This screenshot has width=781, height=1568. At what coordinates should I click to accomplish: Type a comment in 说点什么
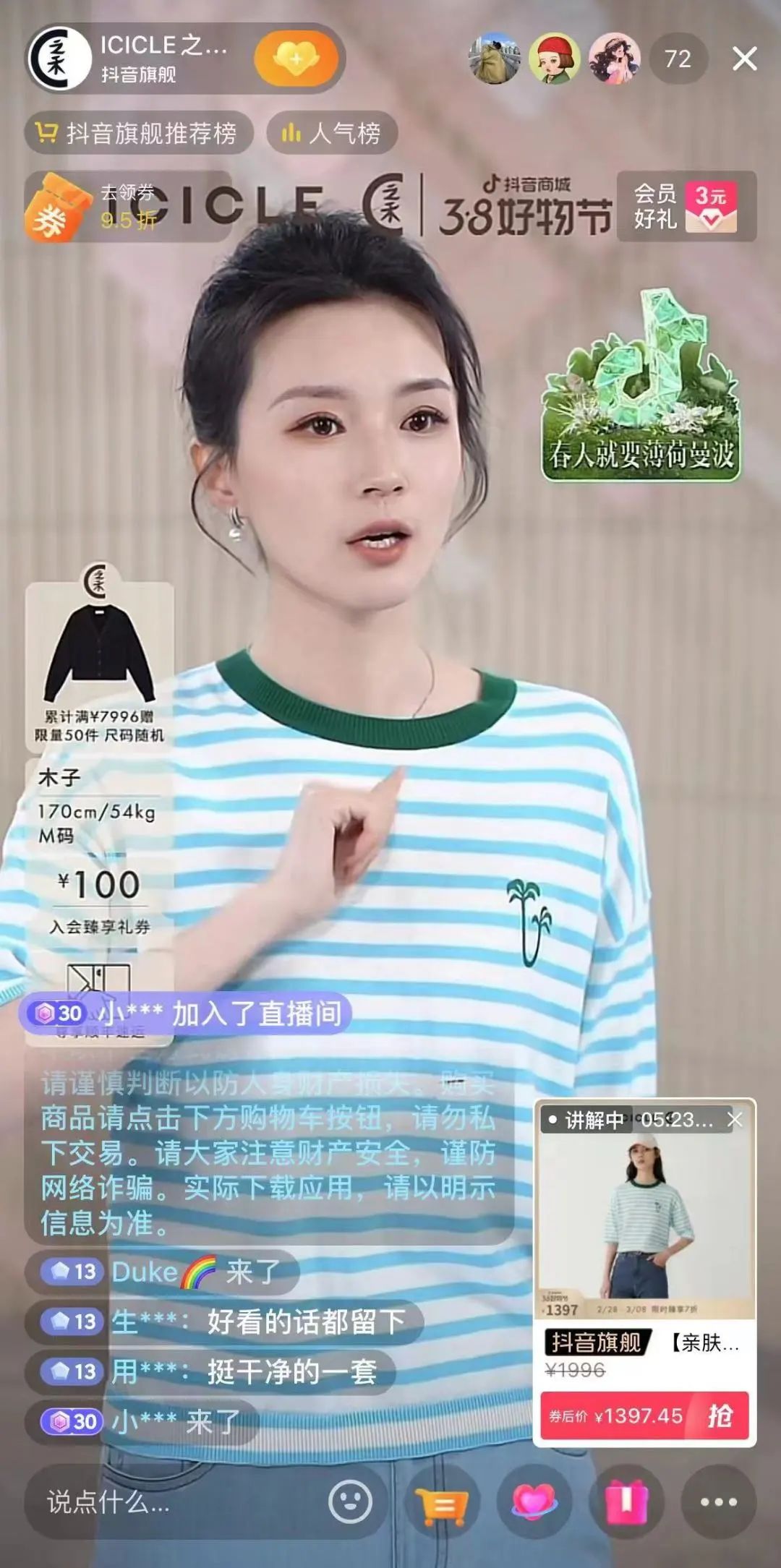(174, 1502)
